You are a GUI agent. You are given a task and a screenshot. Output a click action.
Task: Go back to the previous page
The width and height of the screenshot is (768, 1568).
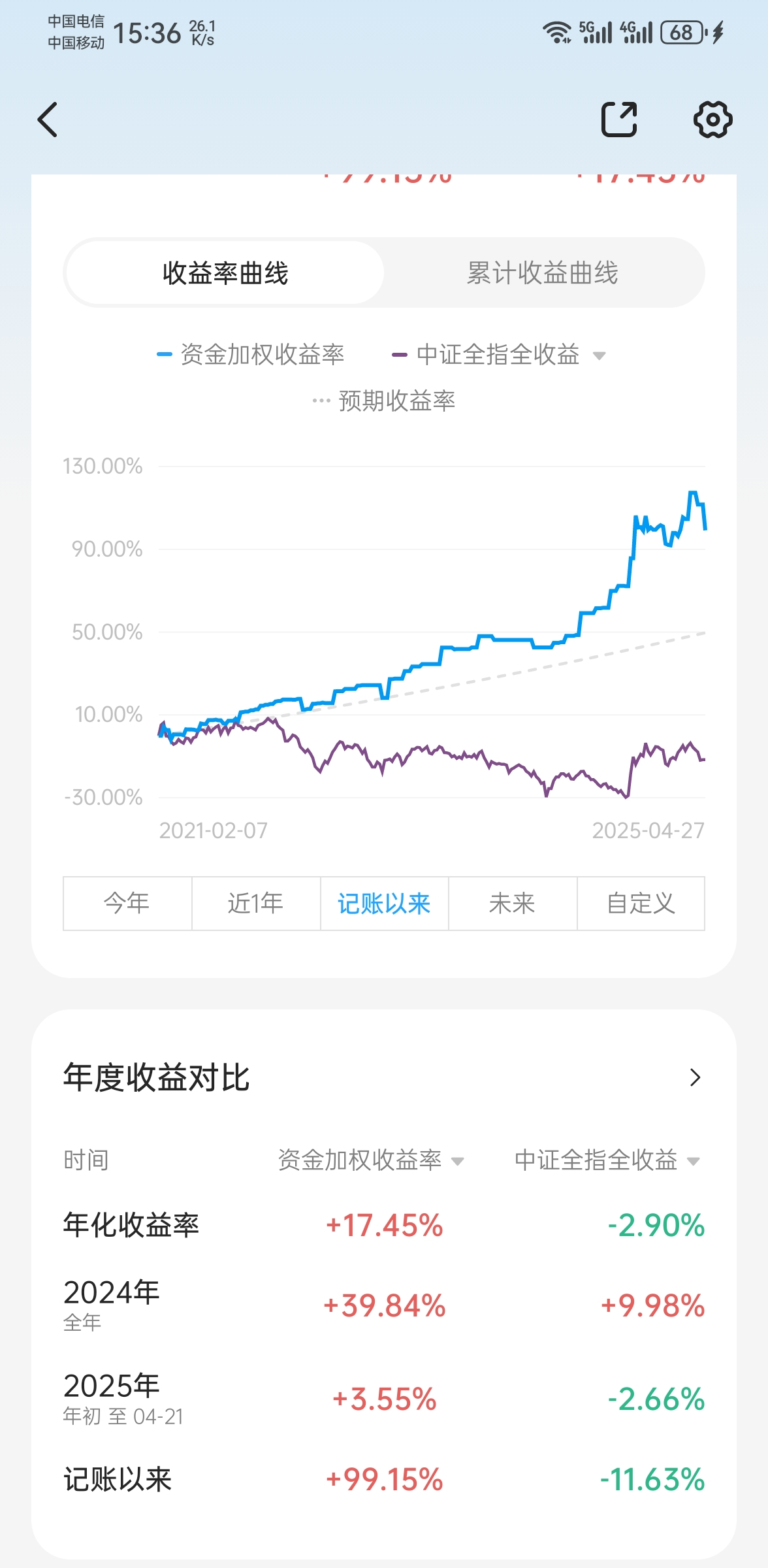tap(48, 120)
